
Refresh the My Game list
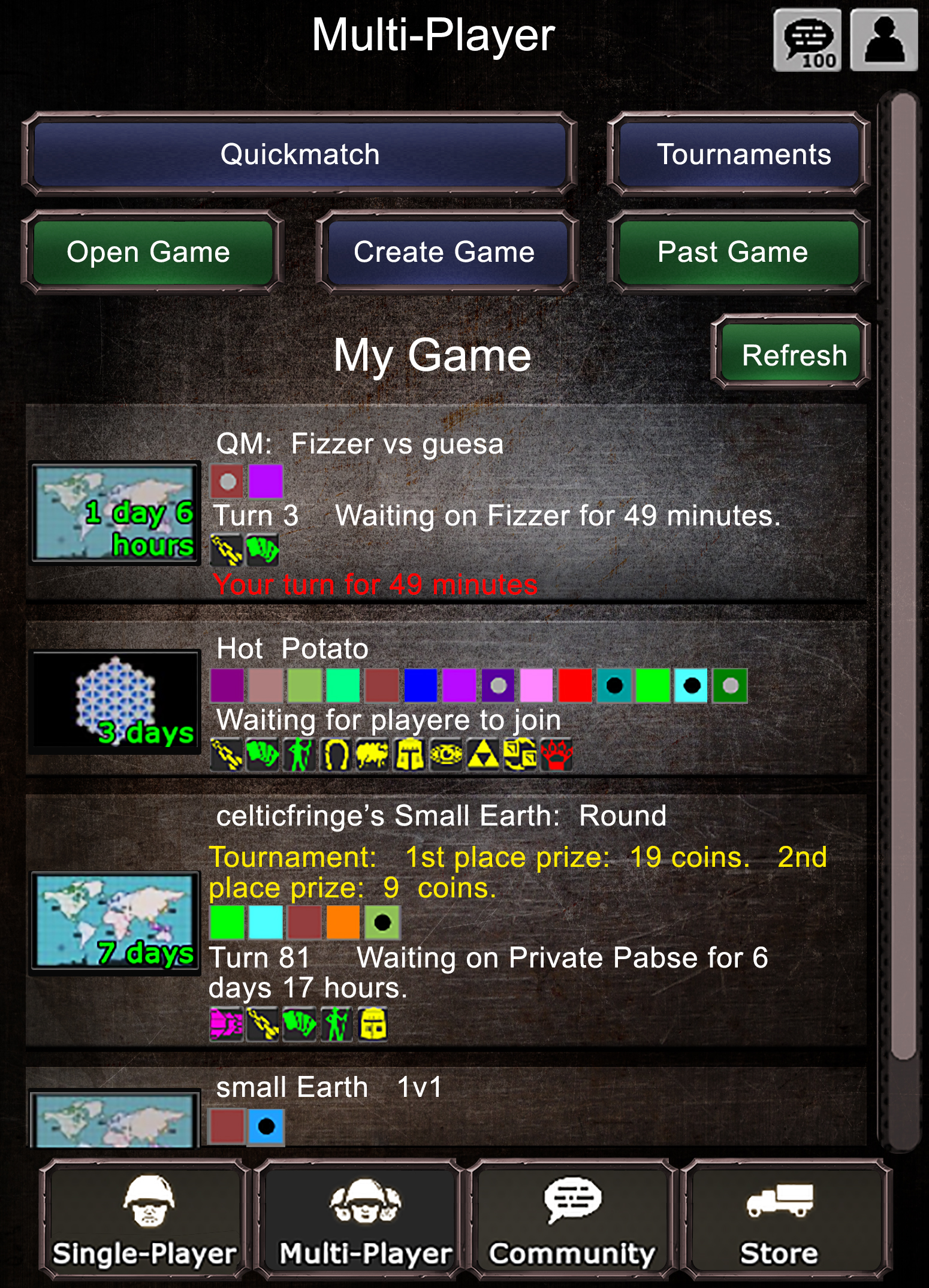792,355
